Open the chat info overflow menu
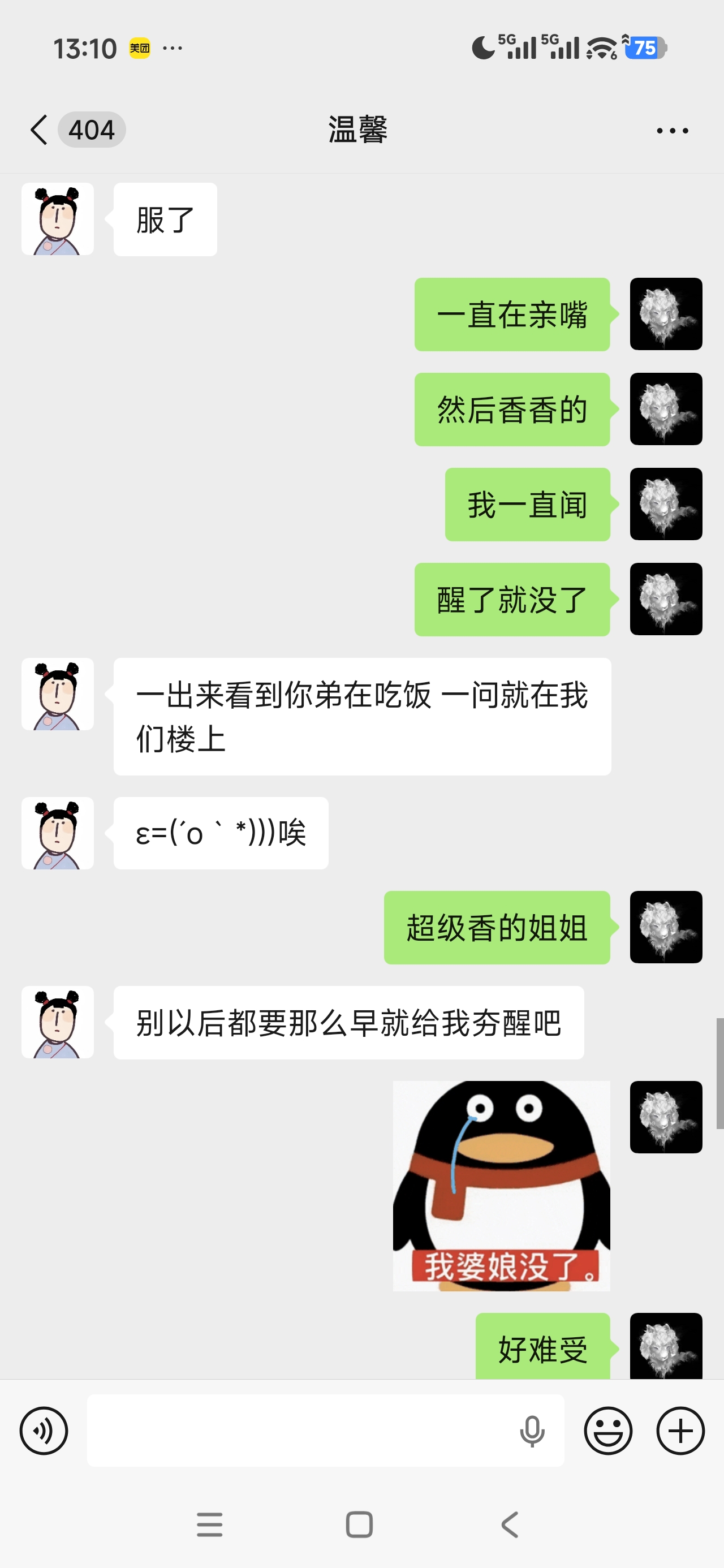 (x=672, y=130)
